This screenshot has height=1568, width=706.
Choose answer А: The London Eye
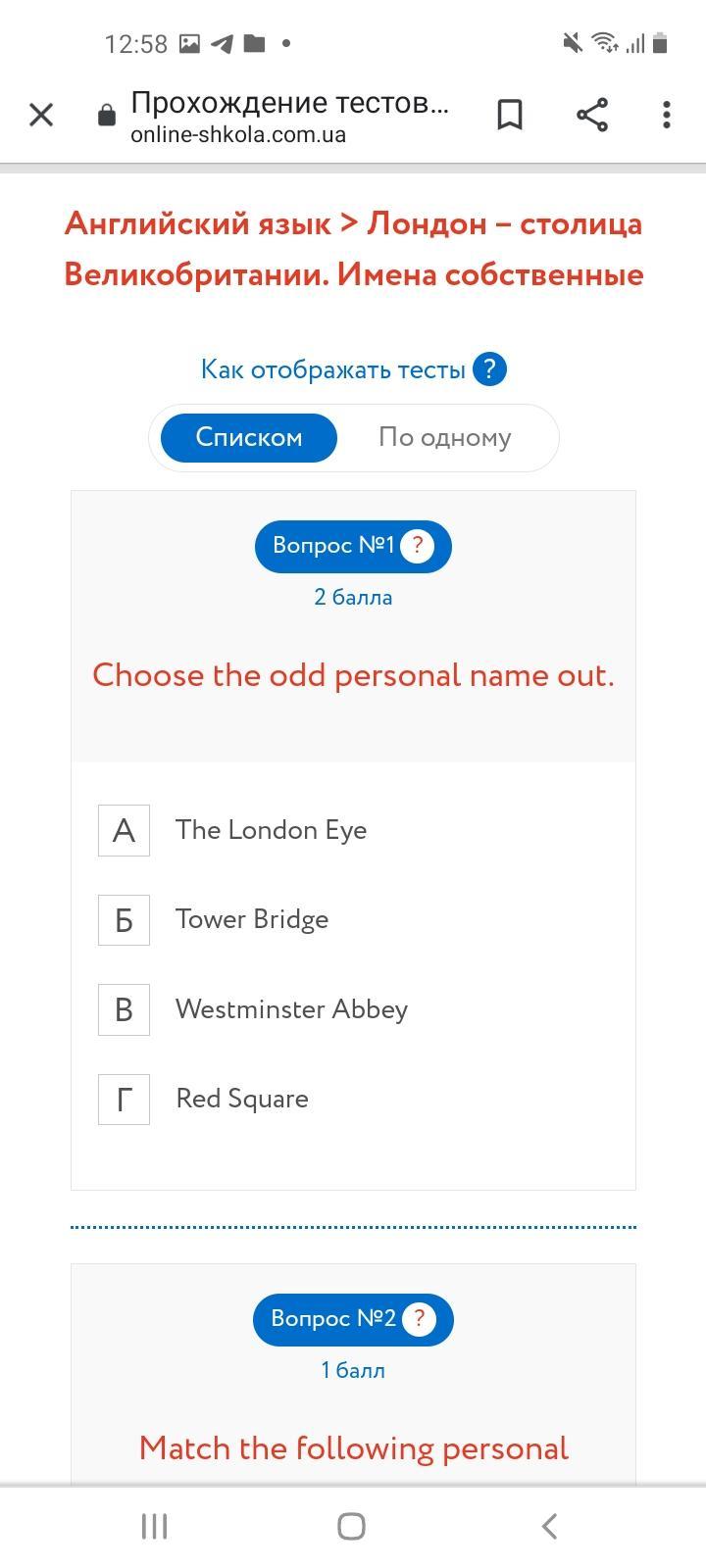[x=125, y=830]
